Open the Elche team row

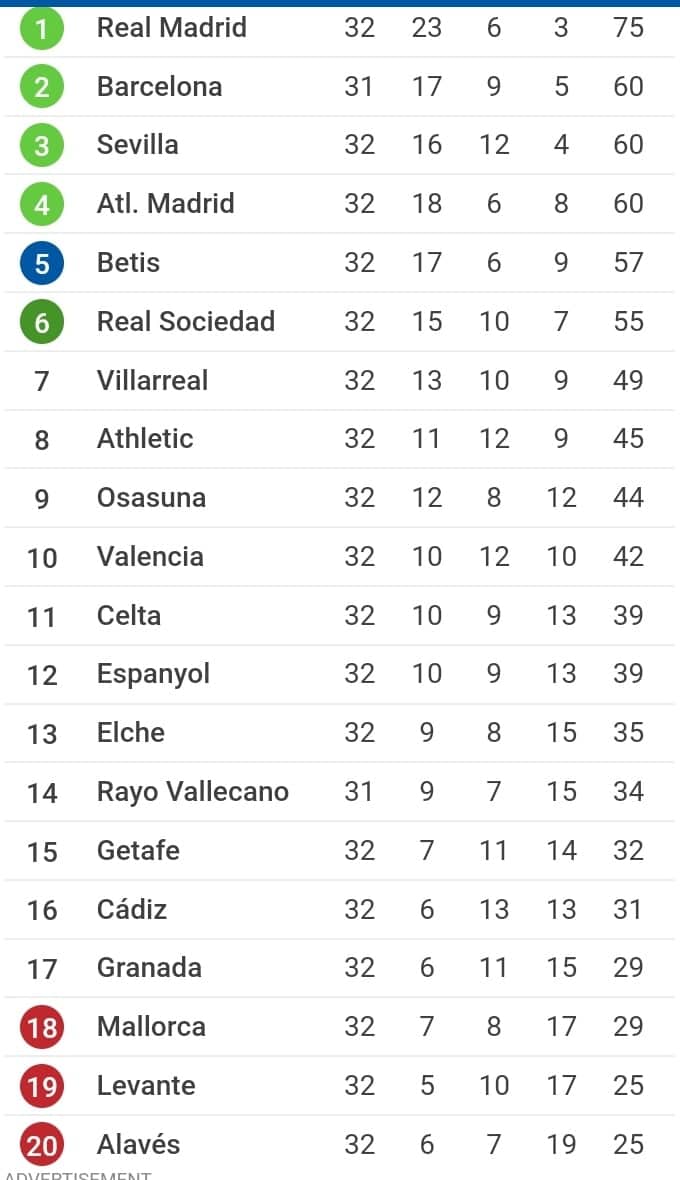[339, 733]
